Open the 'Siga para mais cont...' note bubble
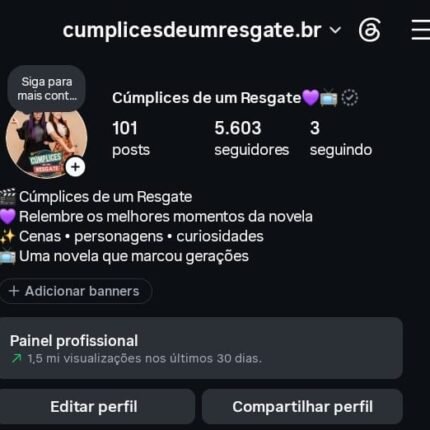This screenshot has height=430, width=430. (47, 89)
